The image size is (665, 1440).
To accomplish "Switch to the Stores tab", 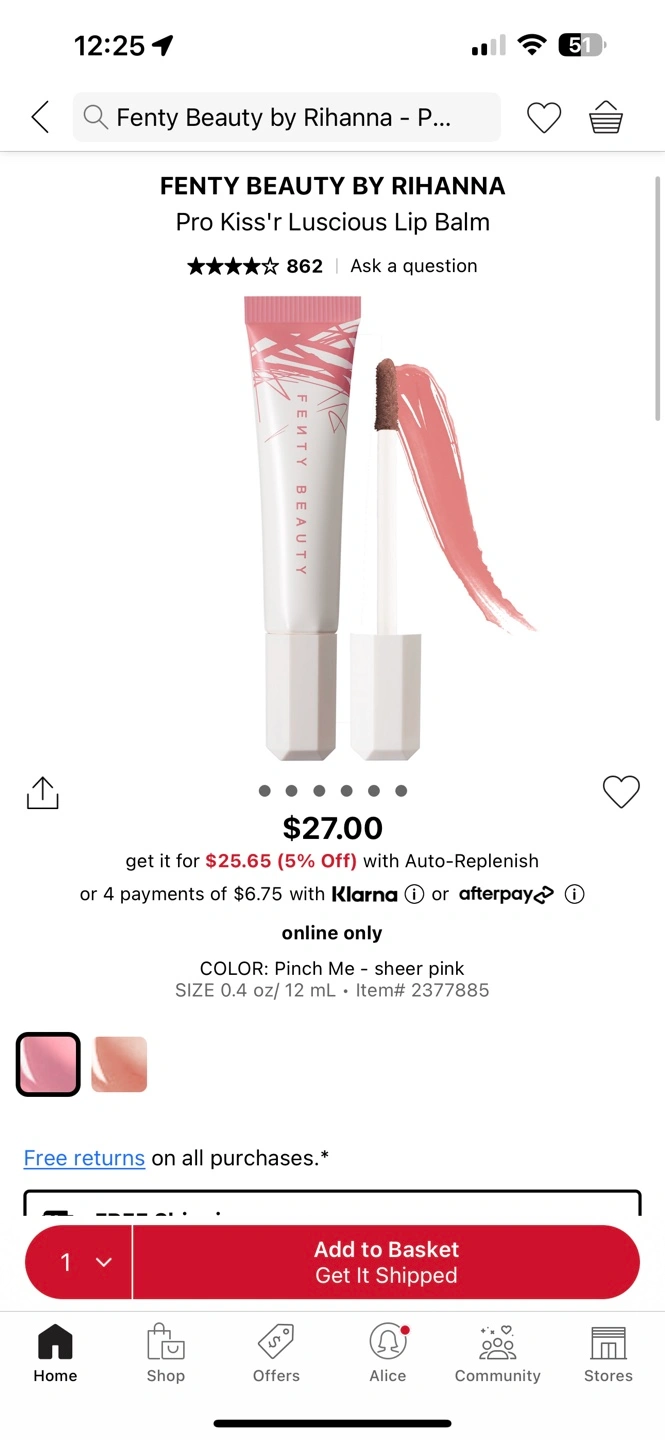I will point(608,1354).
